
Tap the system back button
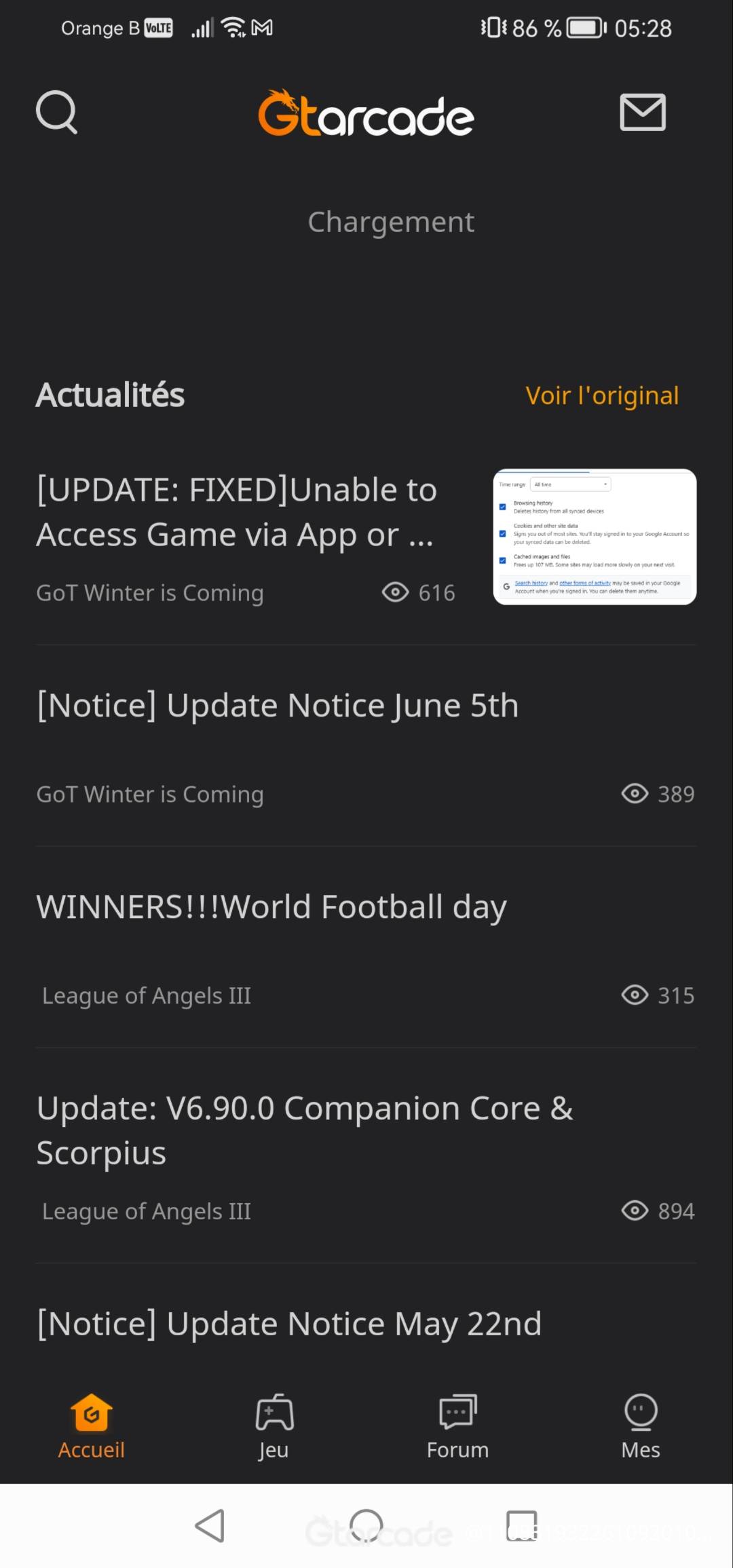(210, 1526)
